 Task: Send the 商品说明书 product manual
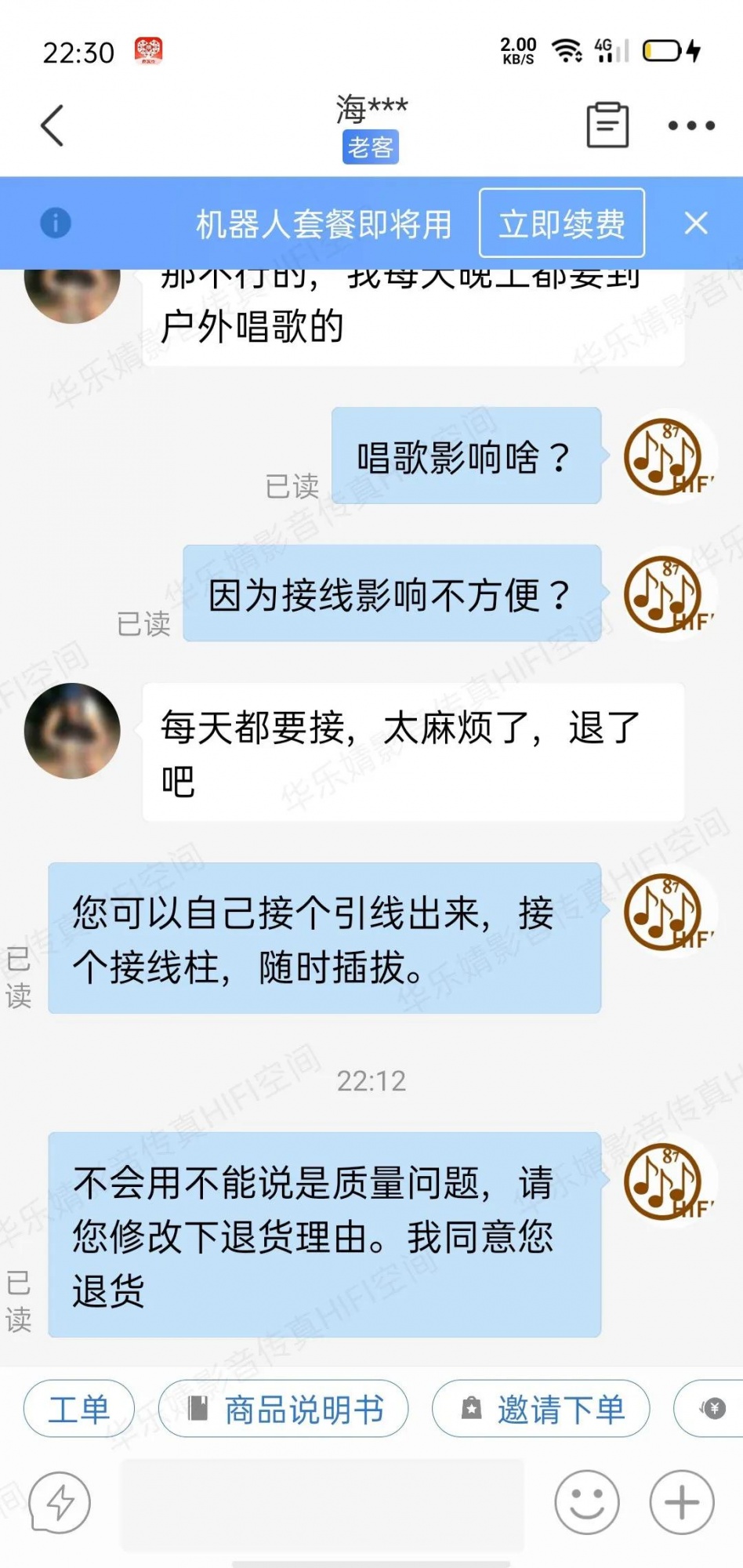[284, 1409]
